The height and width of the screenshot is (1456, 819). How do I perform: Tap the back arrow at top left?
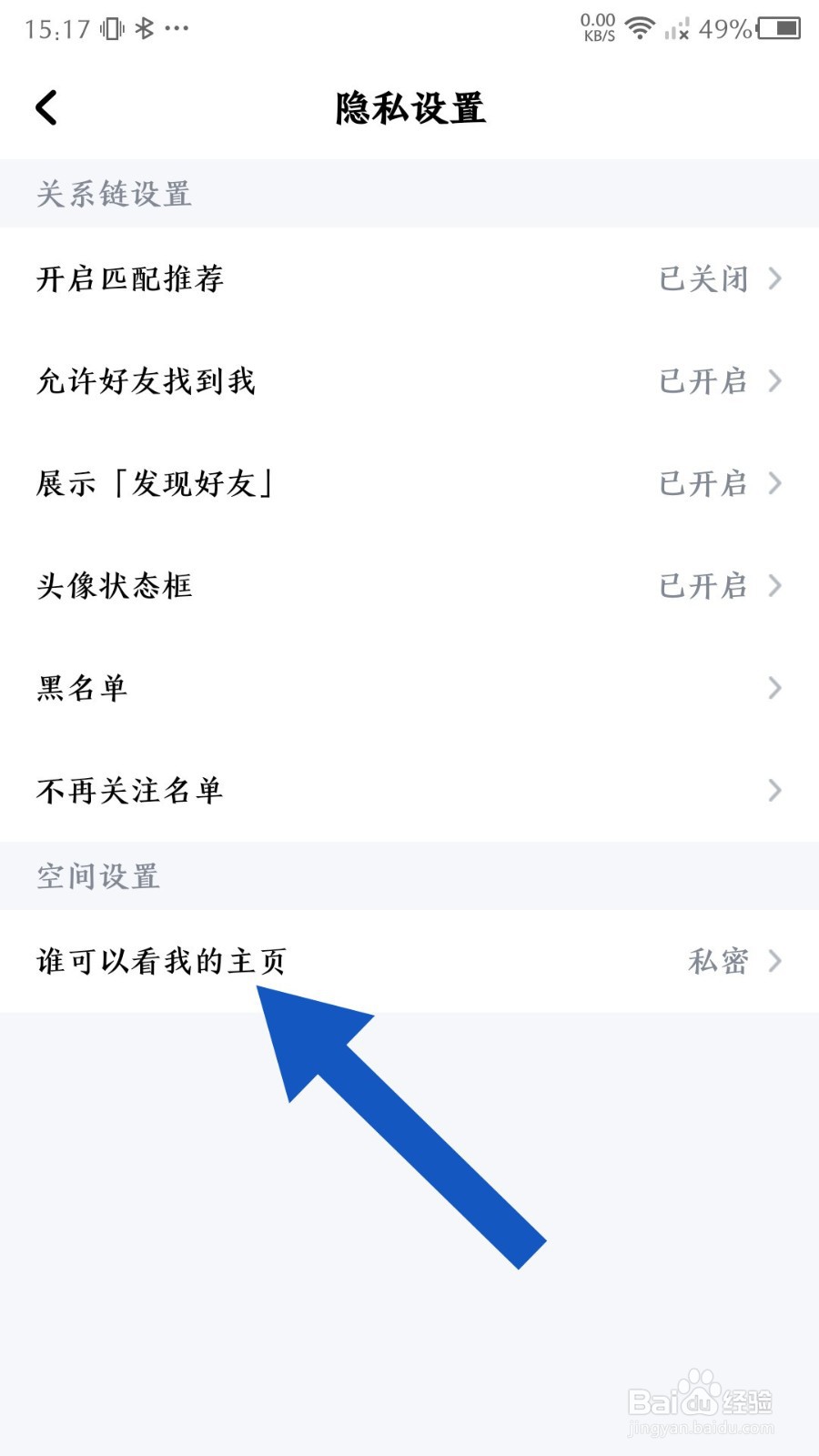45,106
